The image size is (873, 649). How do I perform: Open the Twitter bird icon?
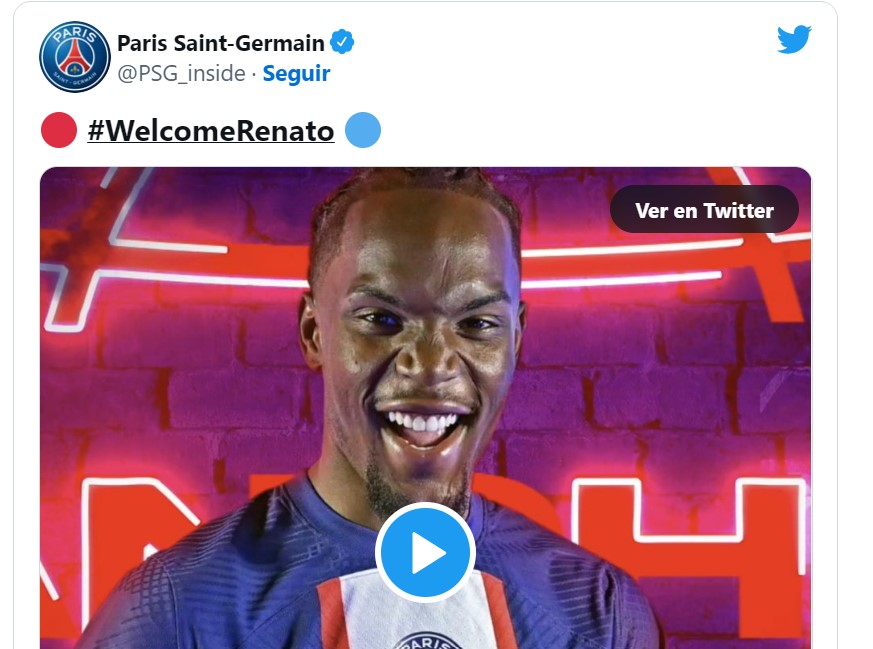coord(794,40)
